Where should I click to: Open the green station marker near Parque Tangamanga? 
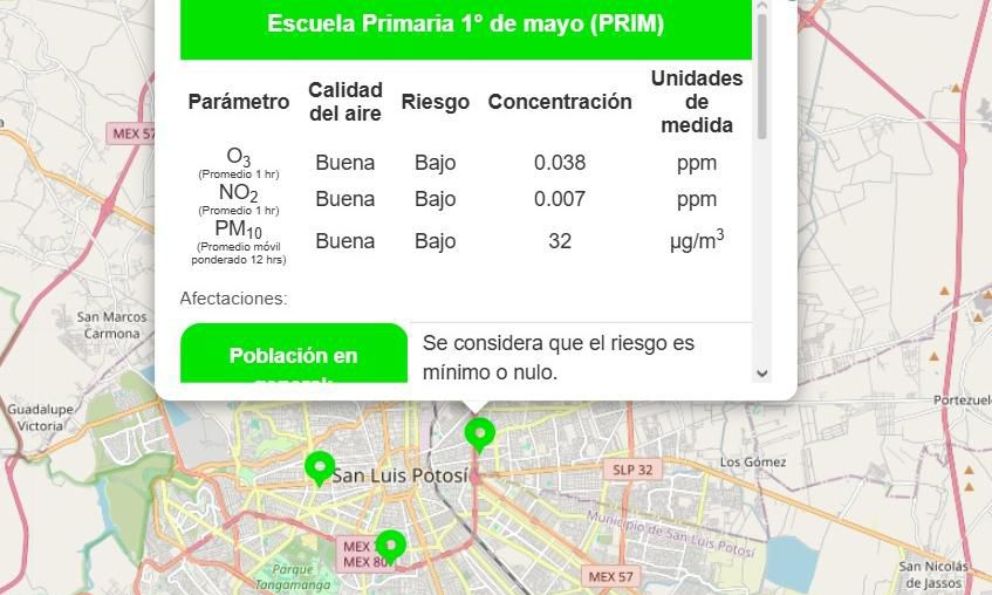coord(390,544)
